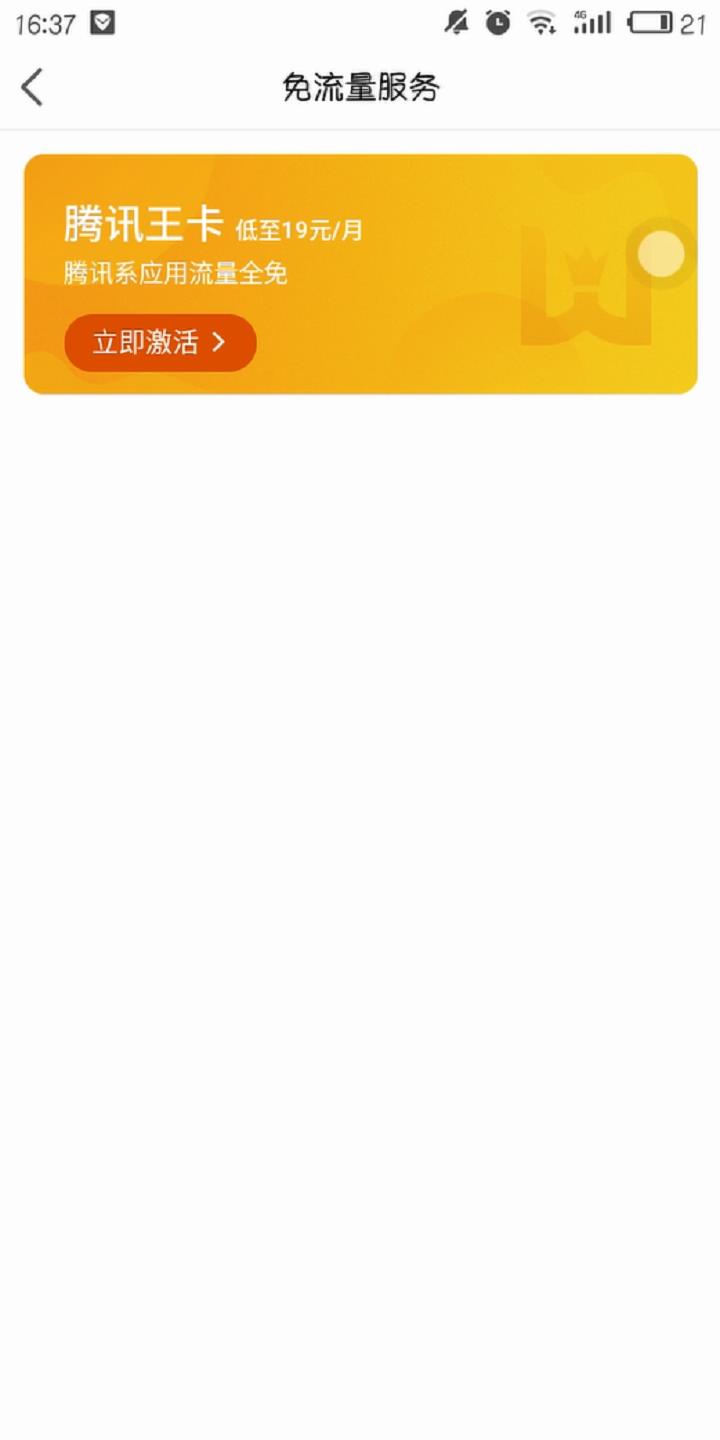Tap the 立即激活 button

coord(160,343)
